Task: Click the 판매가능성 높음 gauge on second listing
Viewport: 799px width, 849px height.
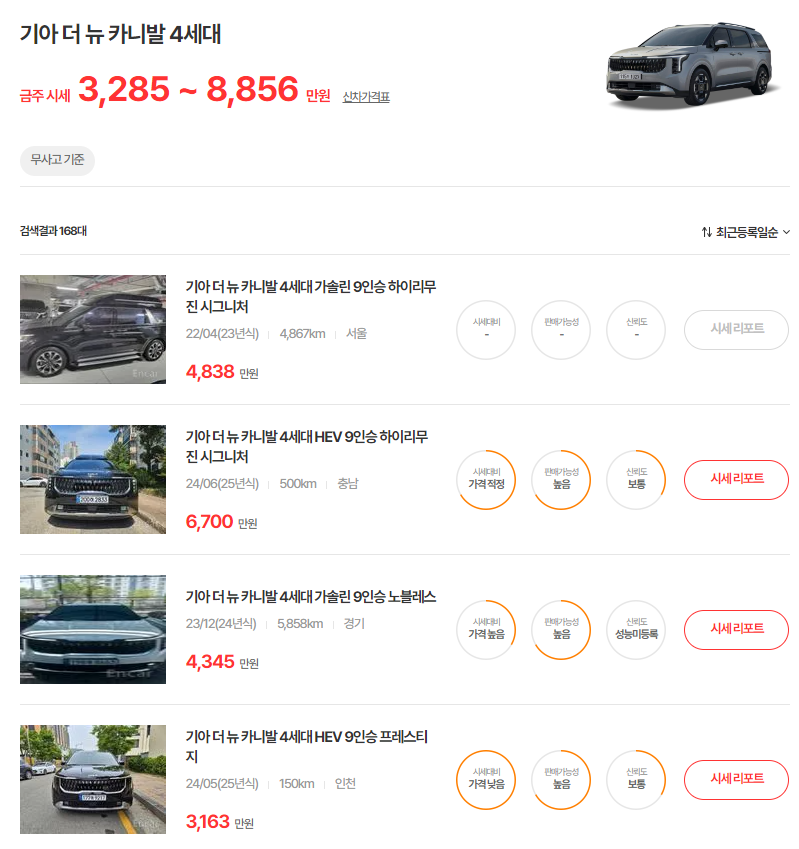Action: point(561,480)
